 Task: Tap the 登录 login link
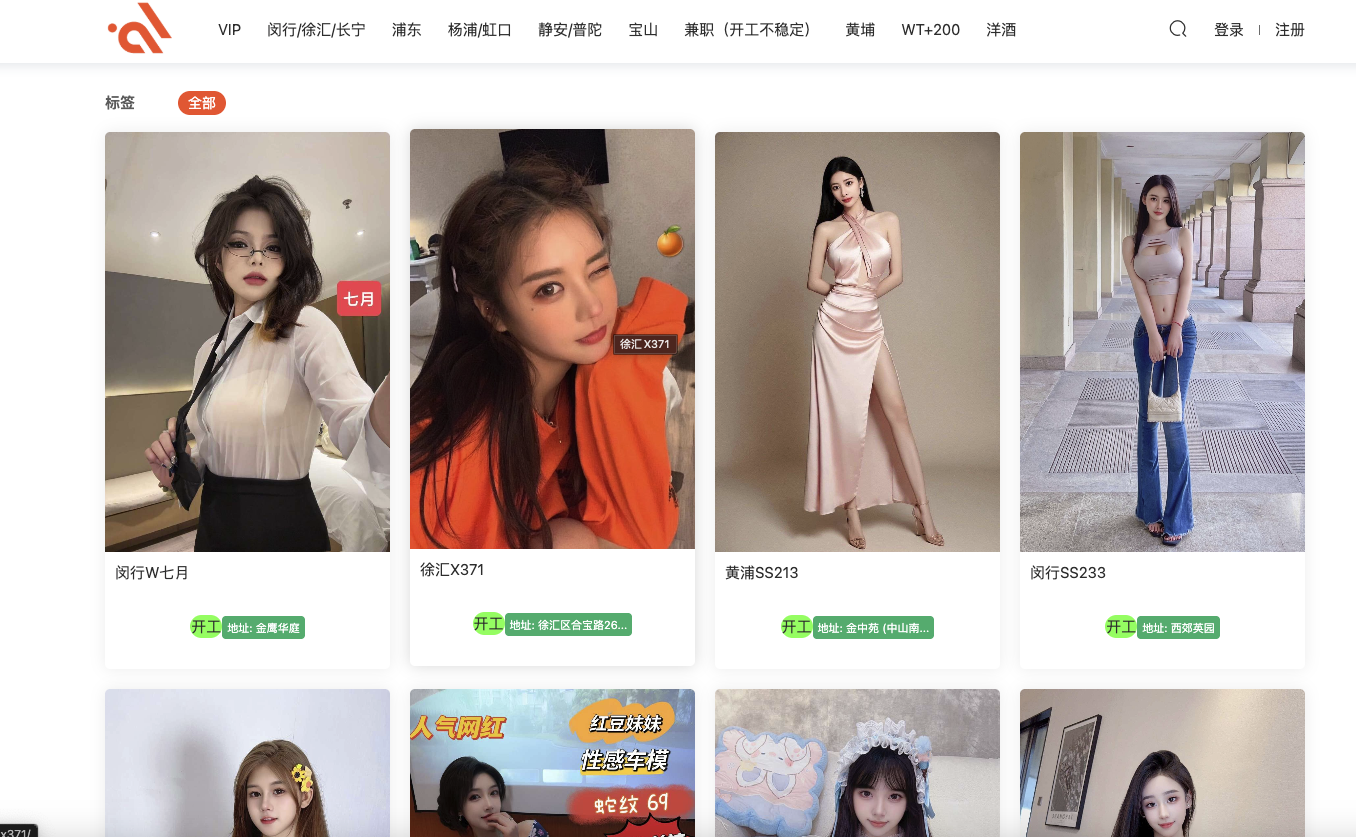(1228, 30)
